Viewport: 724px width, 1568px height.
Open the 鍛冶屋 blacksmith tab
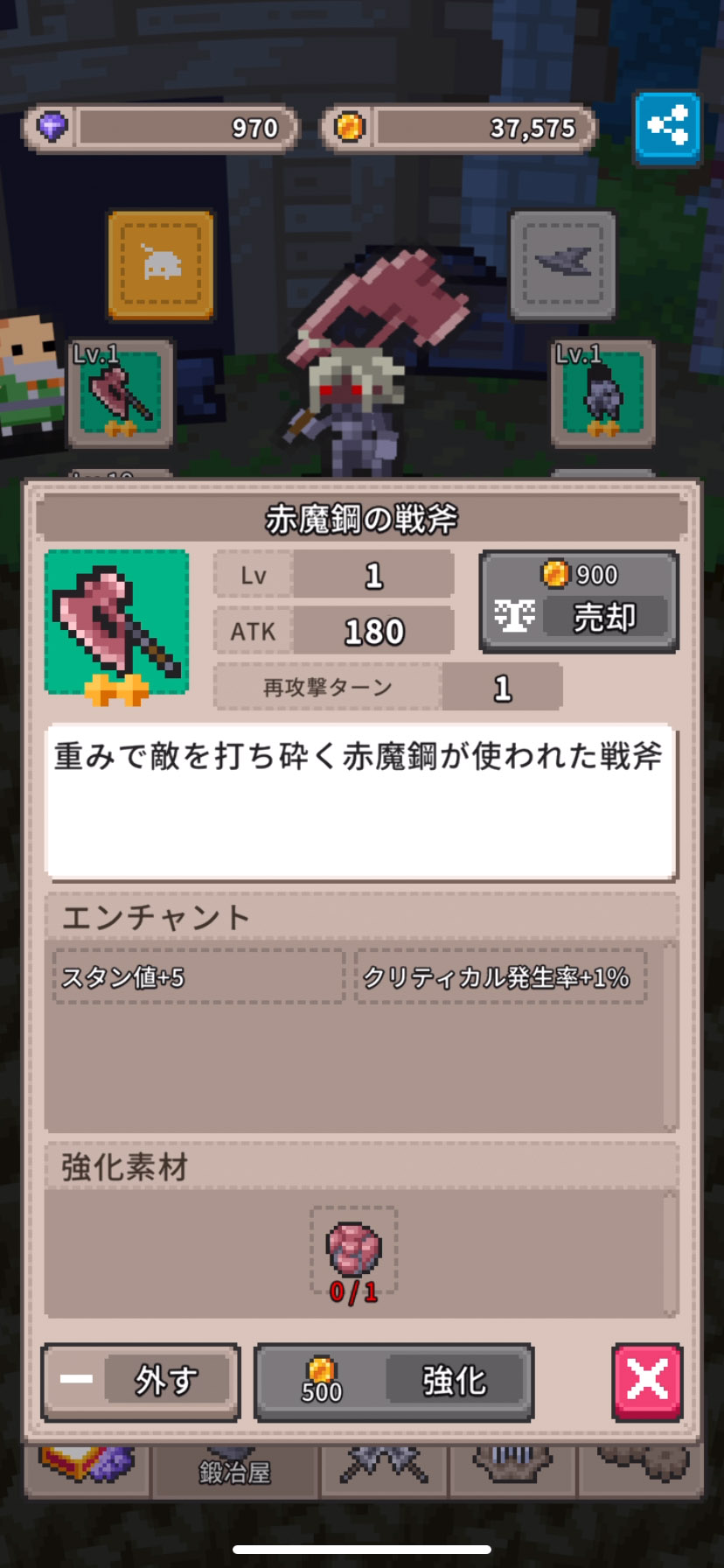click(233, 1472)
